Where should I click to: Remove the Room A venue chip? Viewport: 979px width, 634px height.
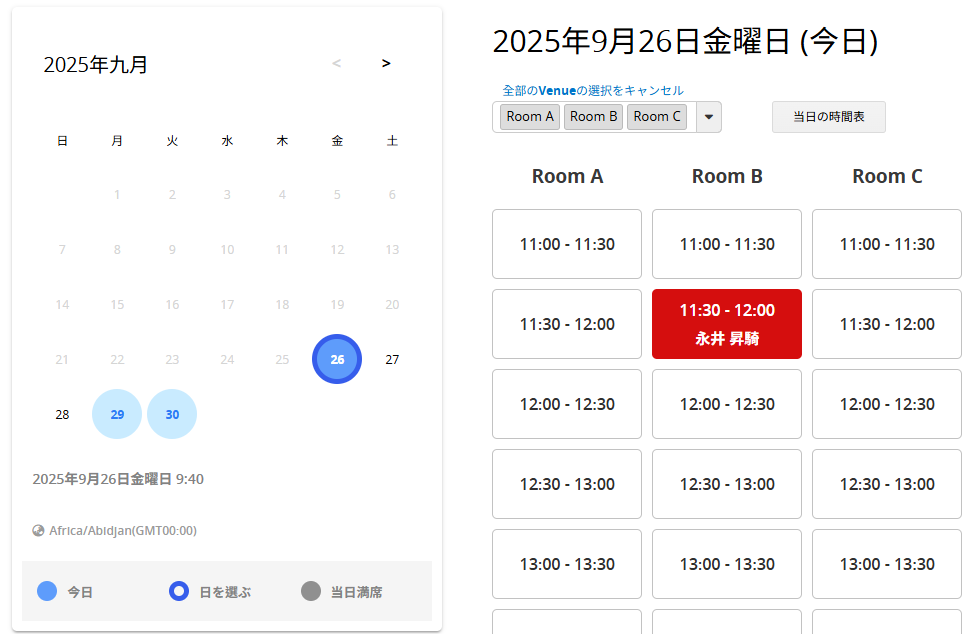530,117
